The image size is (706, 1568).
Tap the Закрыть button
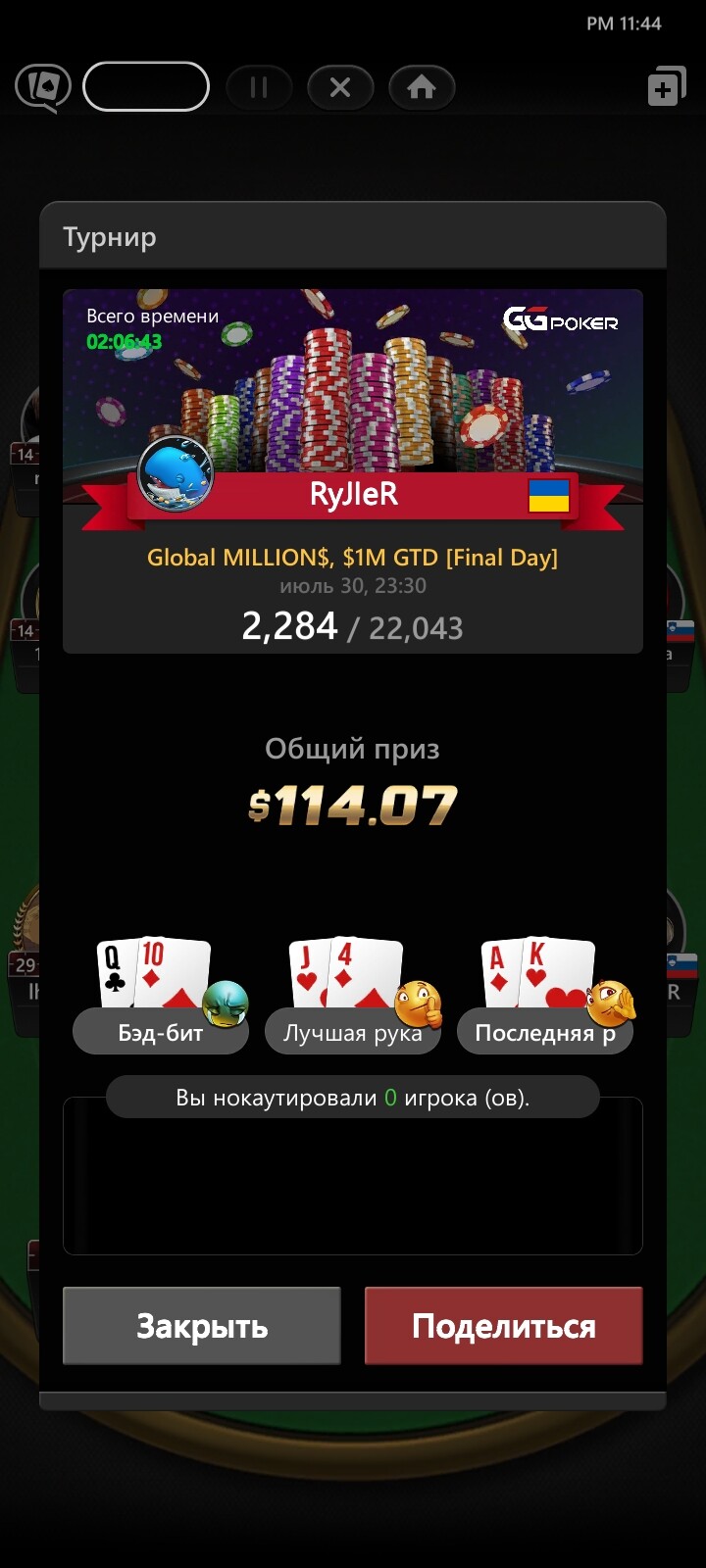tap(202, 1326)
